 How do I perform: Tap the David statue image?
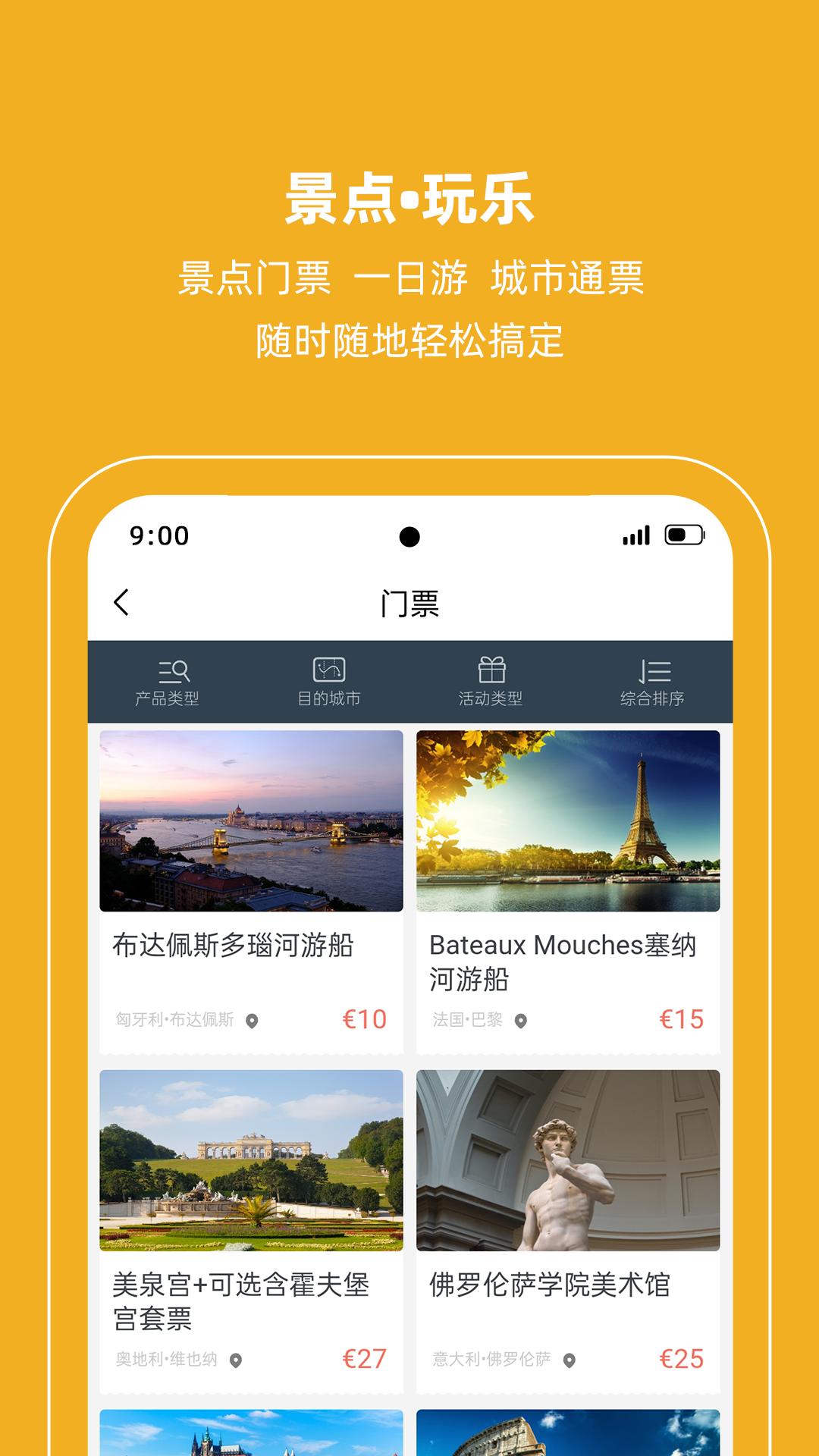point(570,1160)
